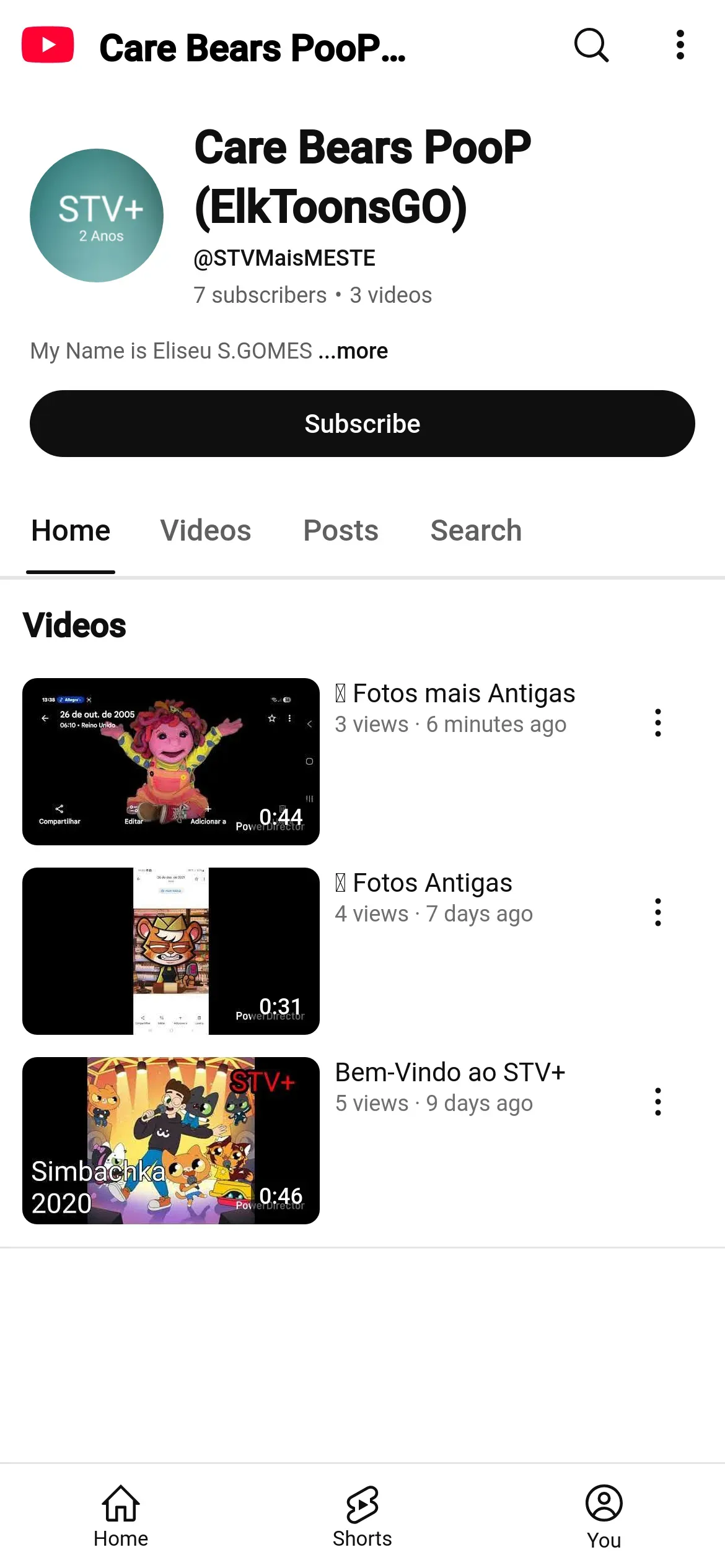Image resolution: width=725 pixels, height=1568 pixels.
Task: Go to Home in bottom navigation
Action: 121,1516
